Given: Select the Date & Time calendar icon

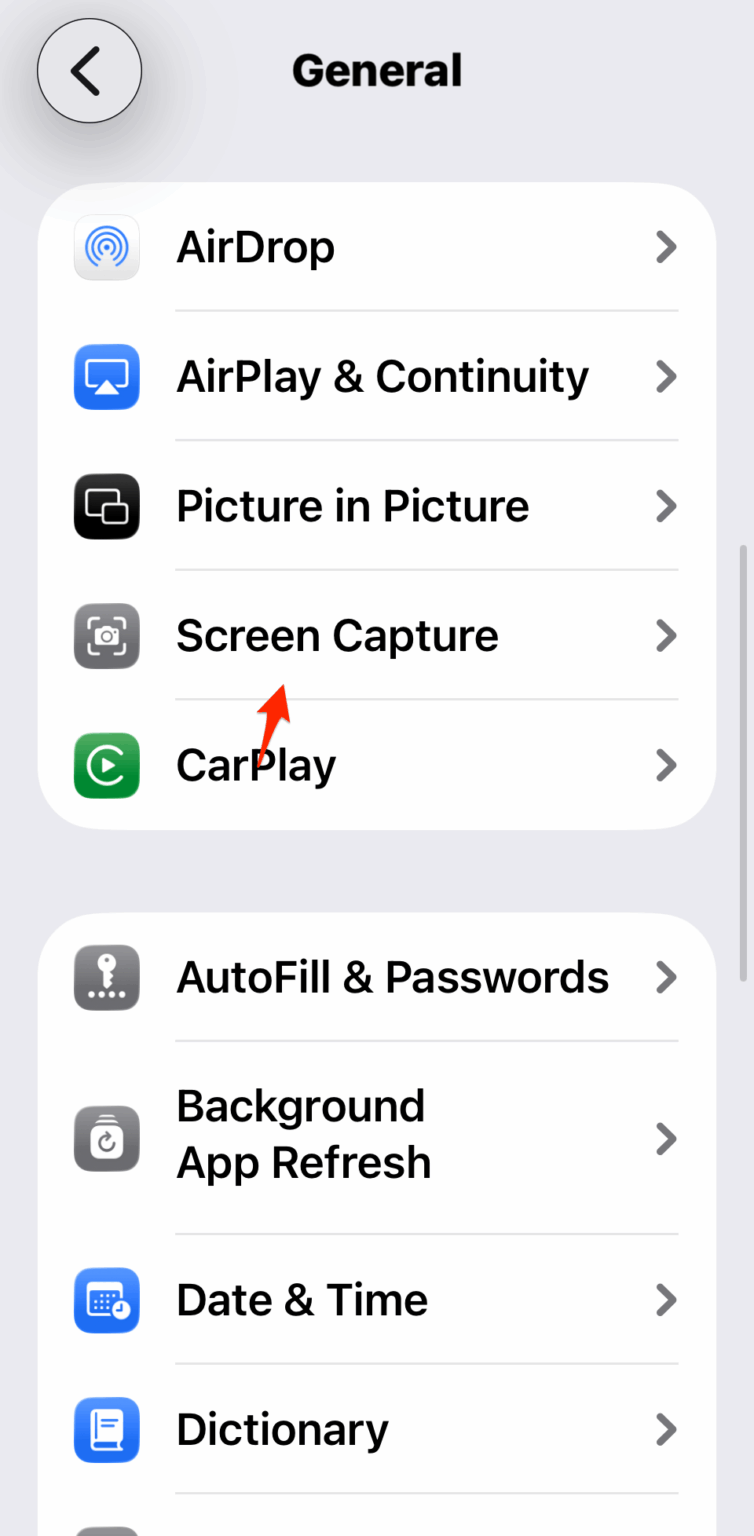Looking at the screenshot, I should (106, 1300).
